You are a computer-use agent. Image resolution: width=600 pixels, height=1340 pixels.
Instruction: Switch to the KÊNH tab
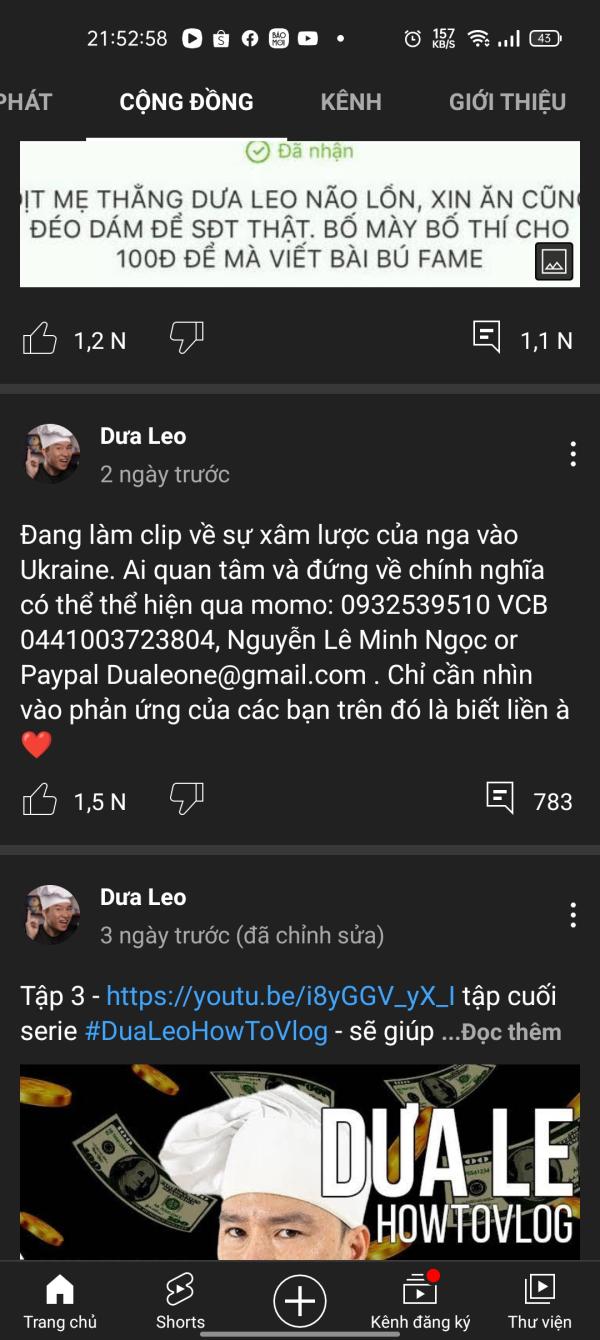(350, 102)
